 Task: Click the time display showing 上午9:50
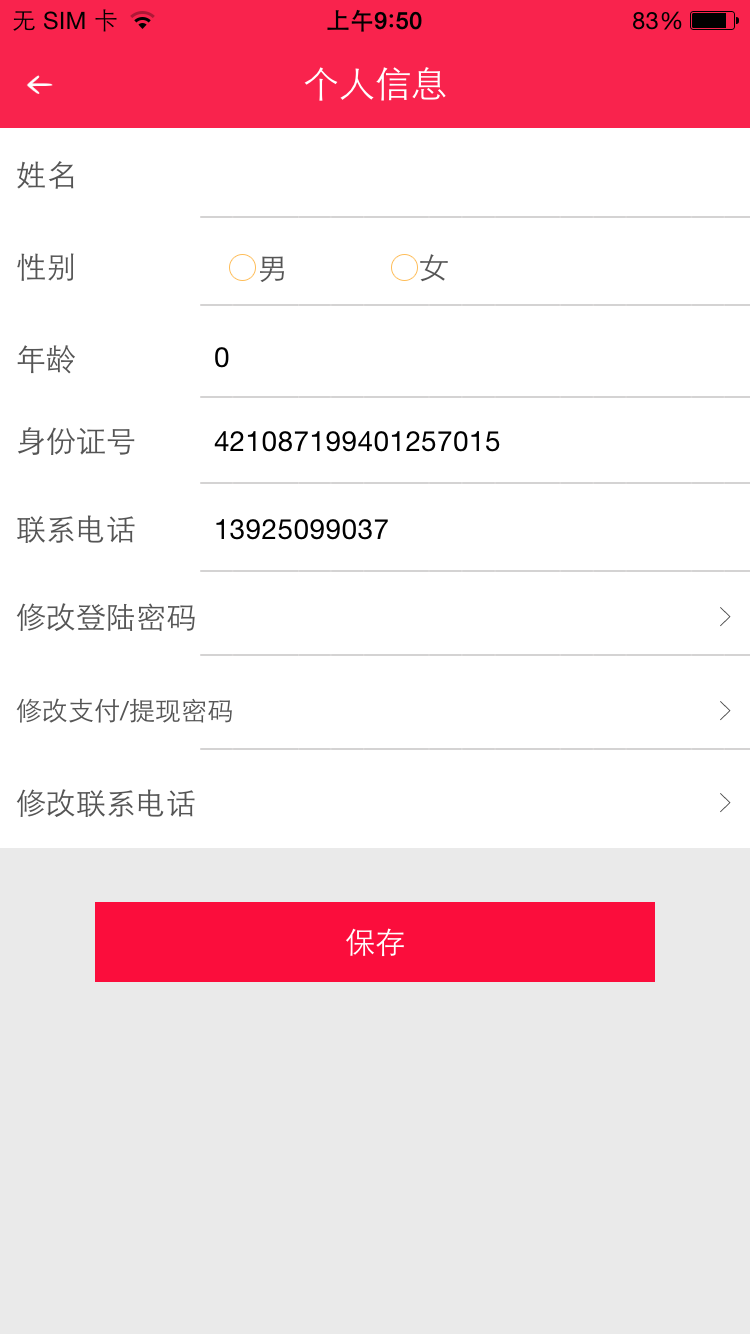pos(374,20)
